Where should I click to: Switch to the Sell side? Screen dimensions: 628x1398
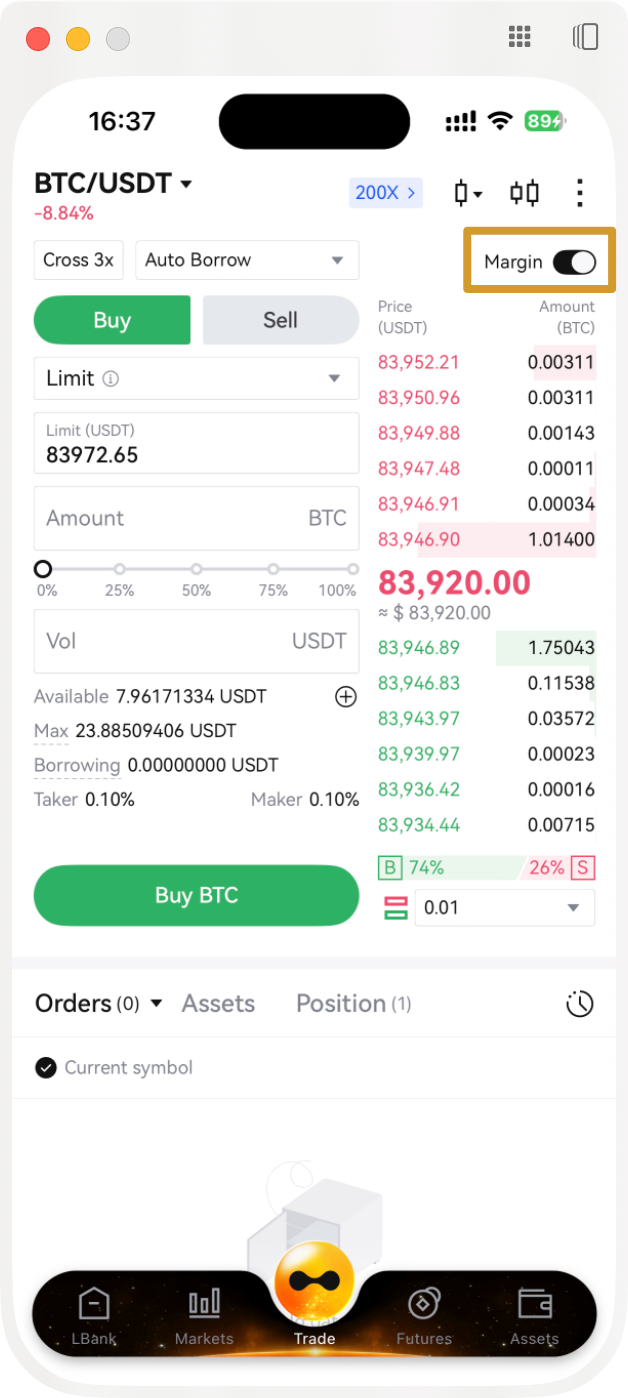(280, 320)
